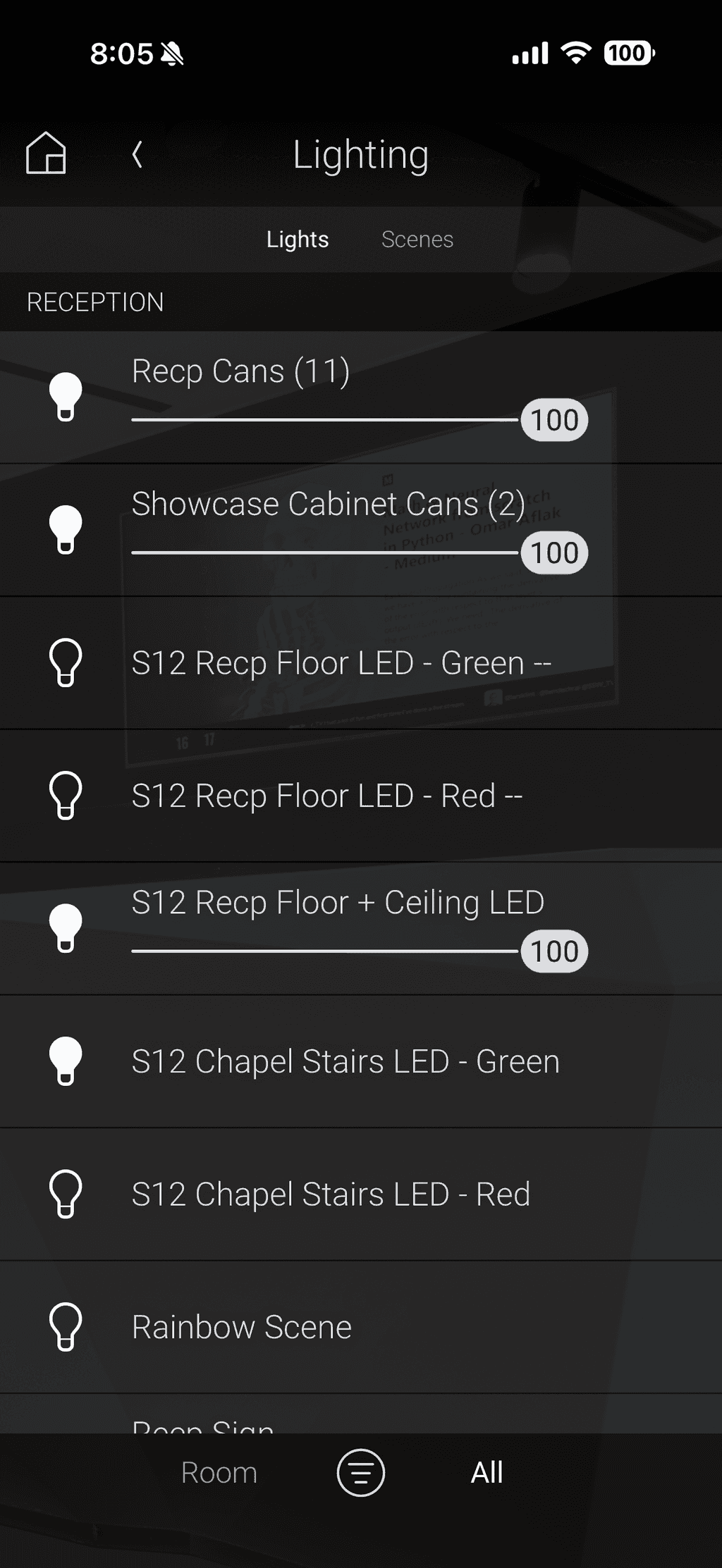Viewport: 722px width, 1568px height.
Task: Open the filter icon at the bottom center
Action: [x=360, y=1473]
